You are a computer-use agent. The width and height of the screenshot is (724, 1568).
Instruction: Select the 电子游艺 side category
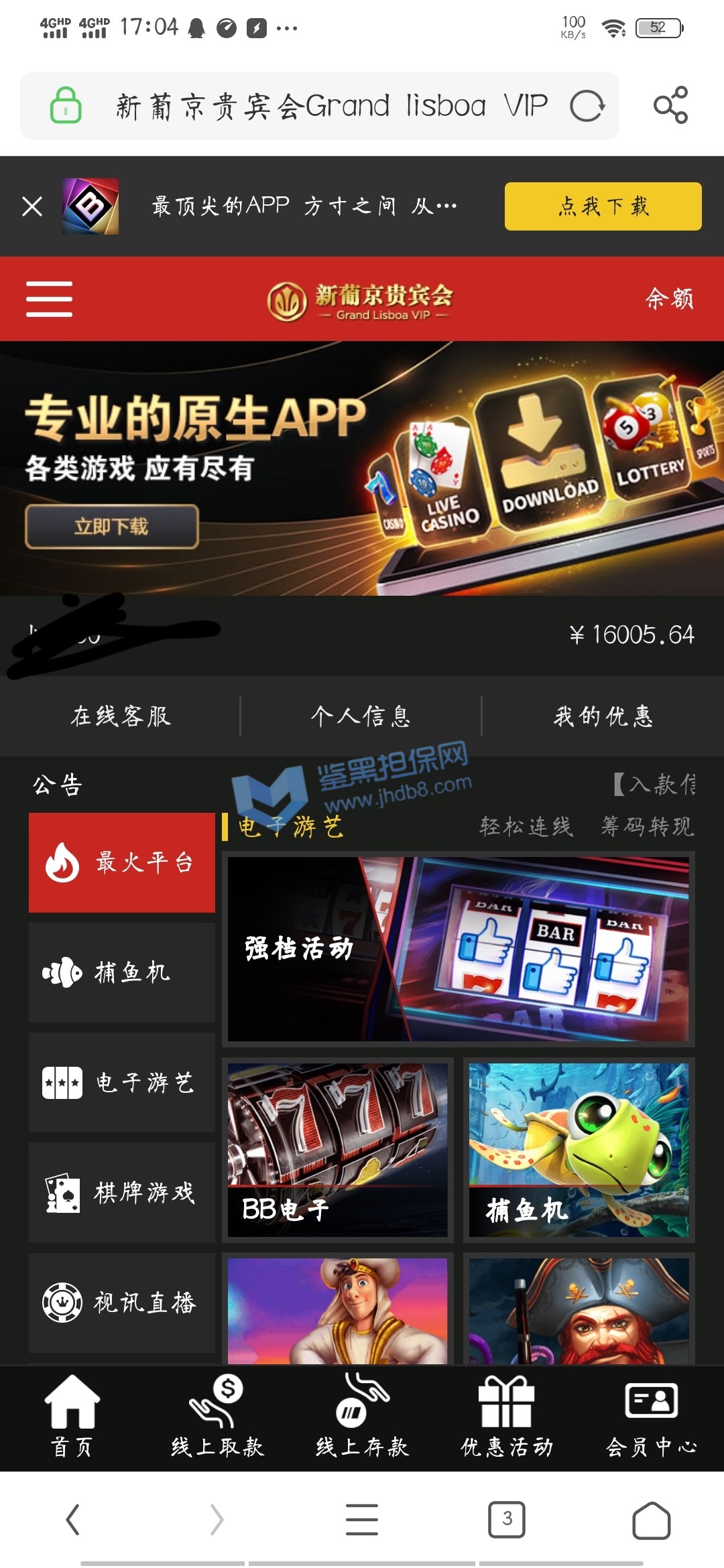(x=122, y=1082)
